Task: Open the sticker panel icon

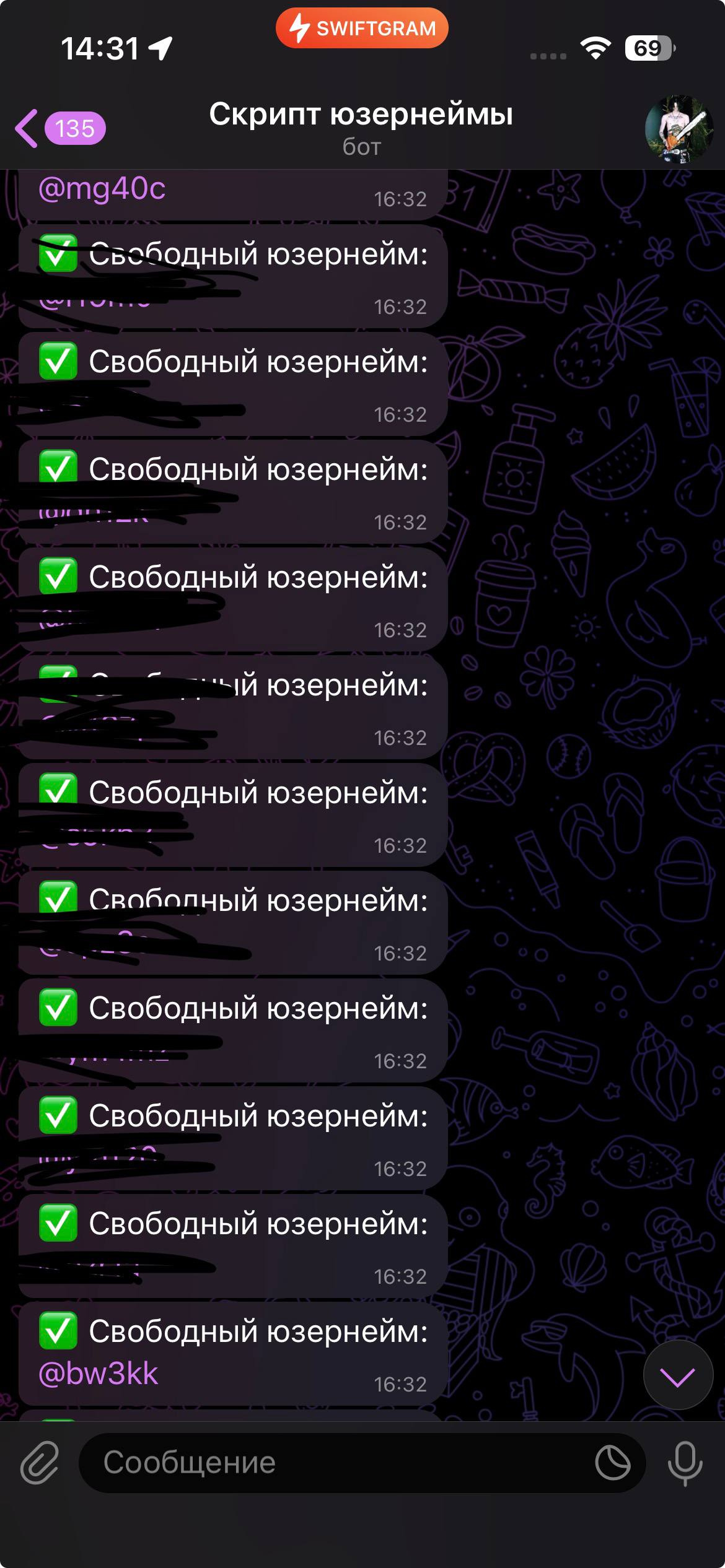Action: tap(612, 1463)
